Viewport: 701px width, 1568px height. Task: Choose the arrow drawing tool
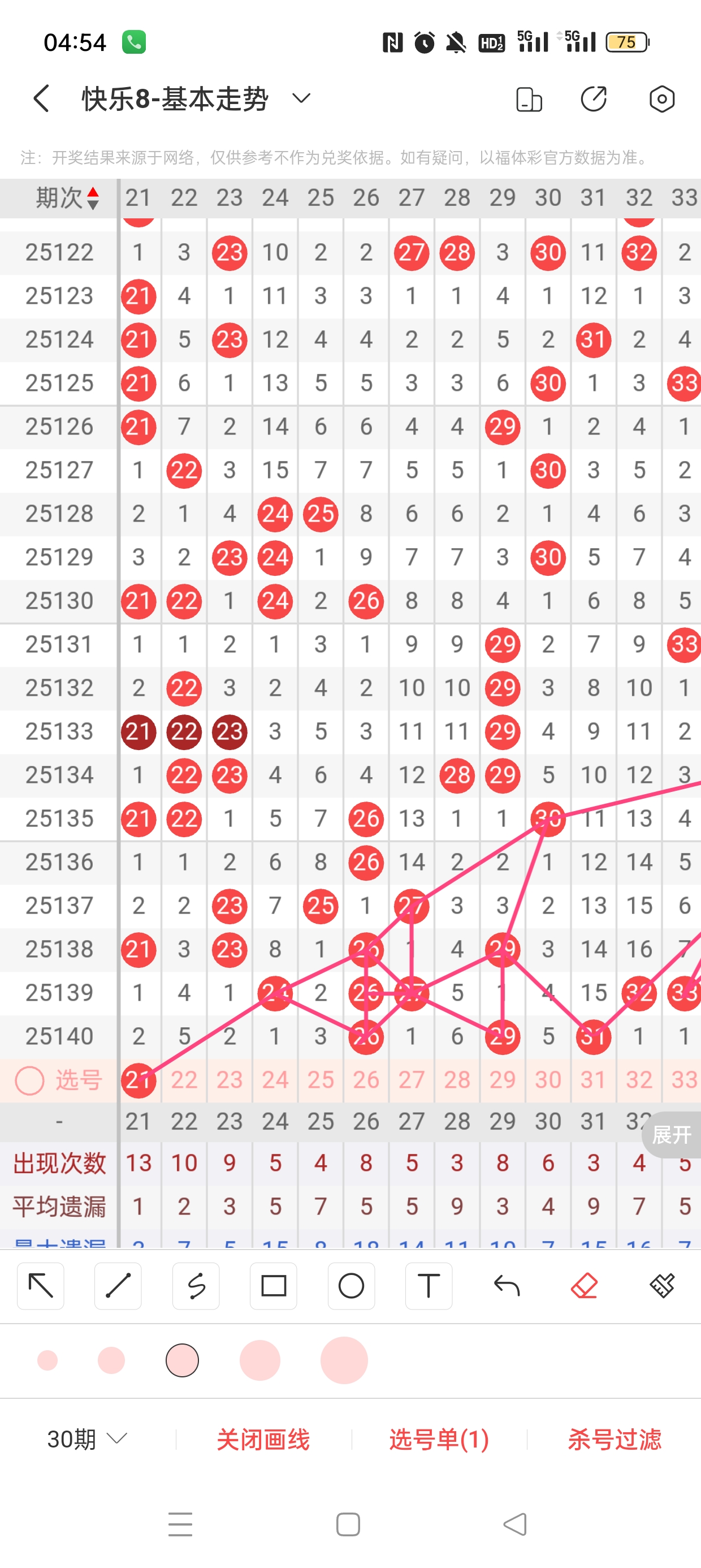(x=41, y=1286)
